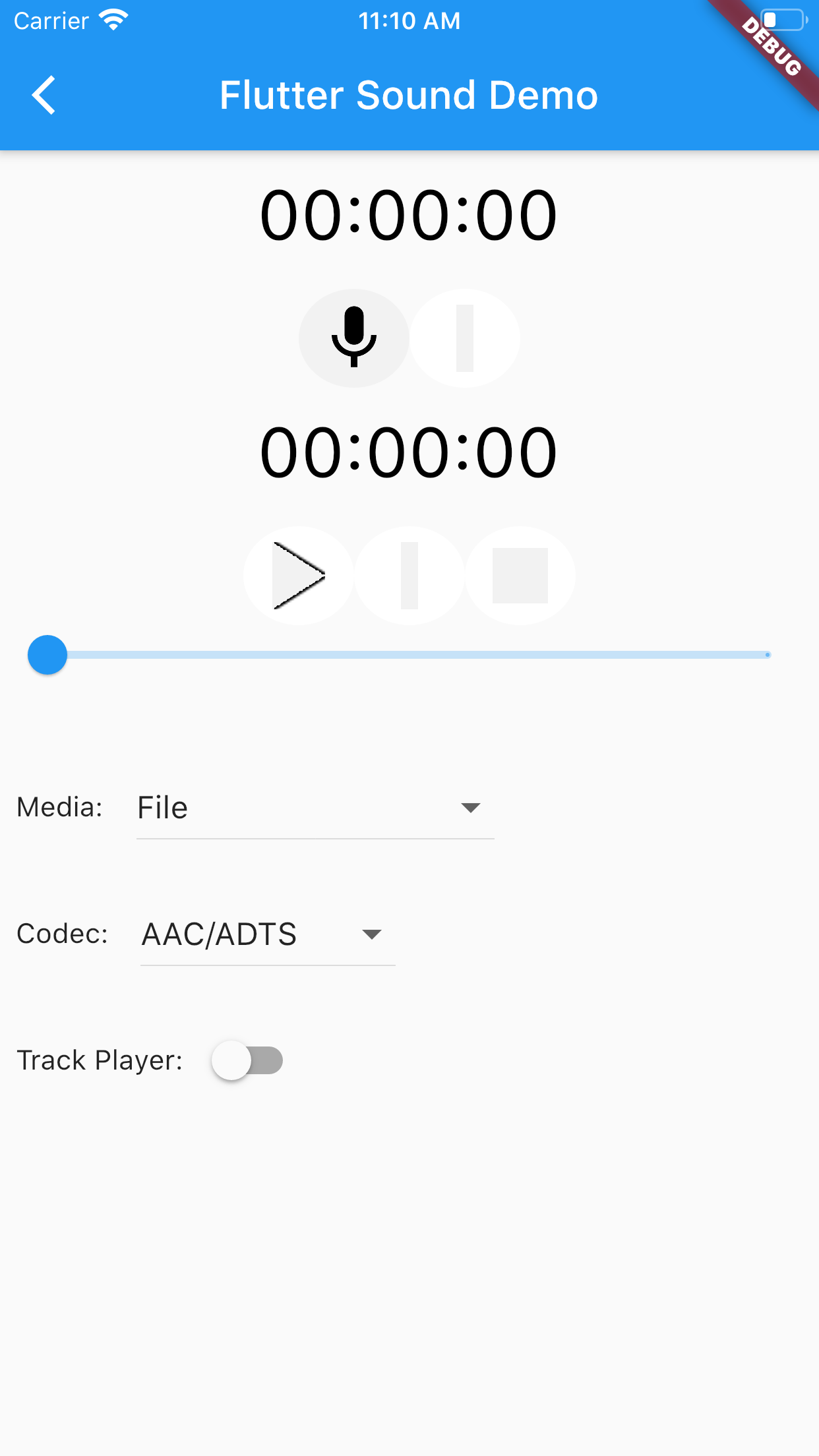Pause the recording with the pause icon
The height and width of the screenshot is (1456, 819).
pyautogui.click(x=465, y=338)
